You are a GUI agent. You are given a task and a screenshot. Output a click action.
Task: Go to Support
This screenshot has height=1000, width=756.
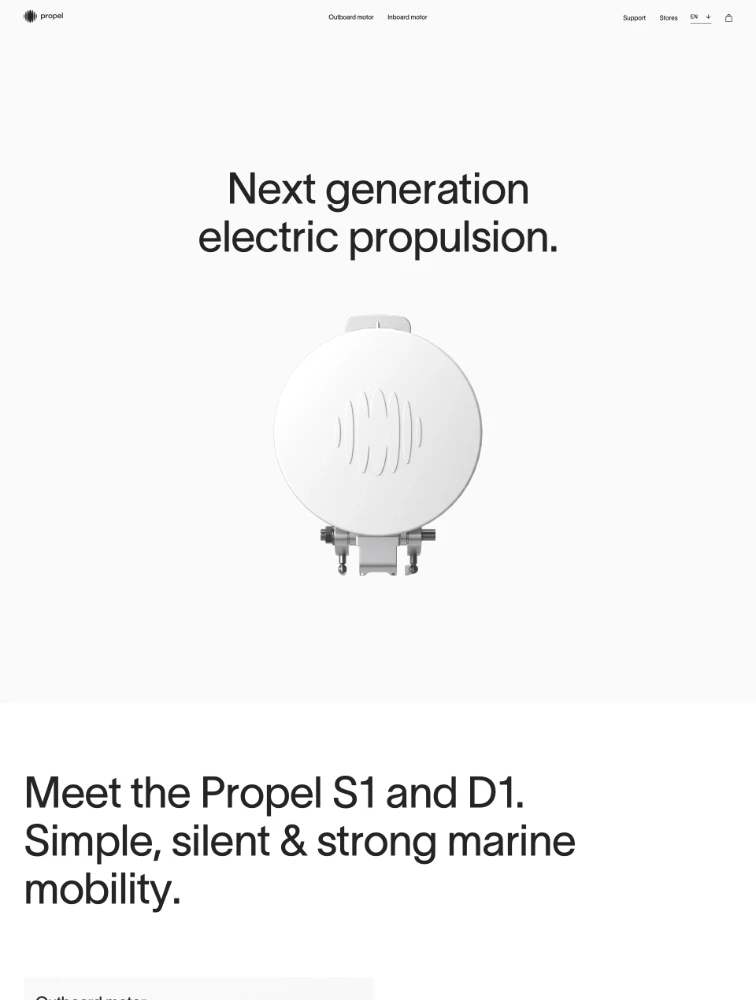pyautogui.click(x=634, y=18)
